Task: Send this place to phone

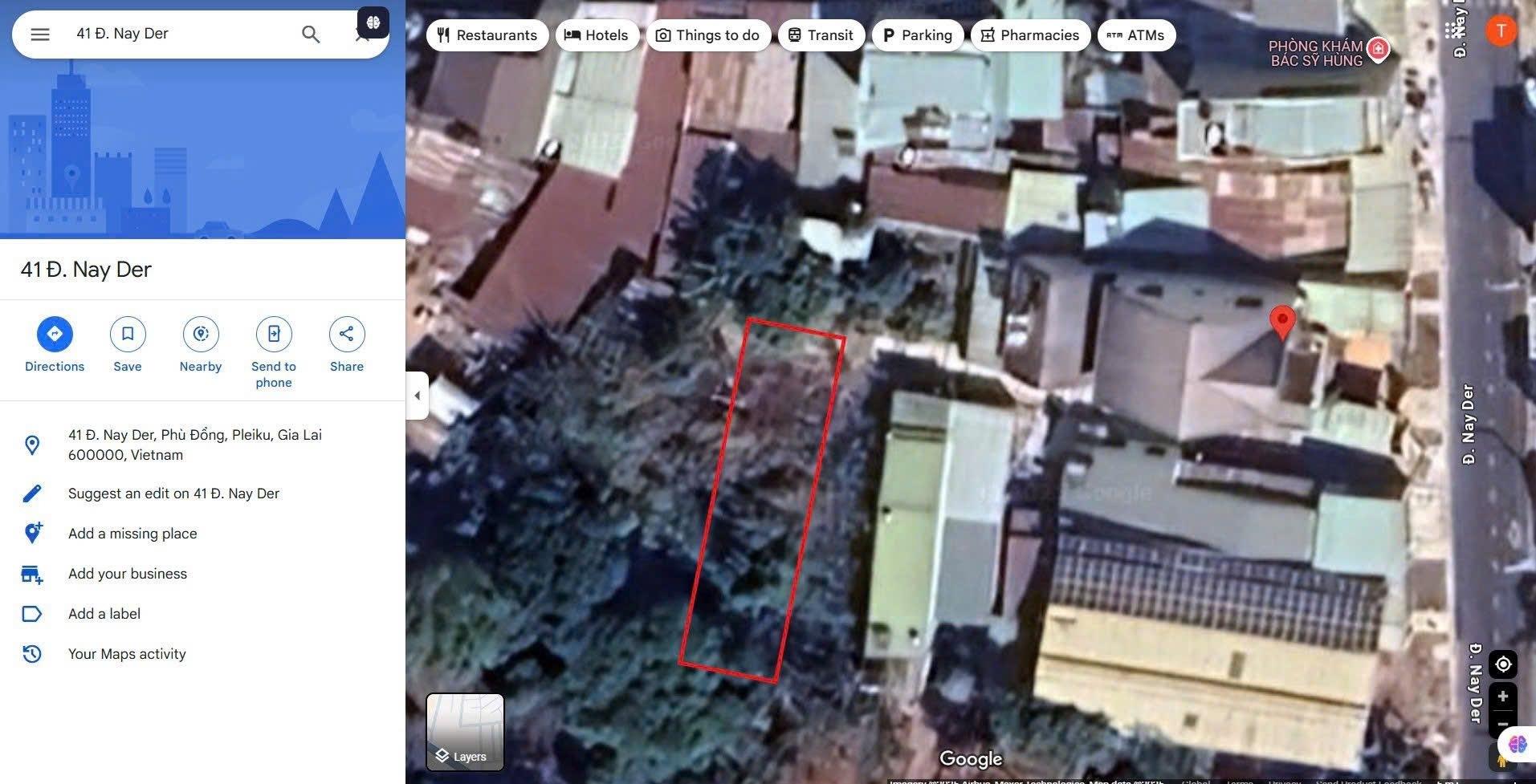Action: tap(274, 335)
